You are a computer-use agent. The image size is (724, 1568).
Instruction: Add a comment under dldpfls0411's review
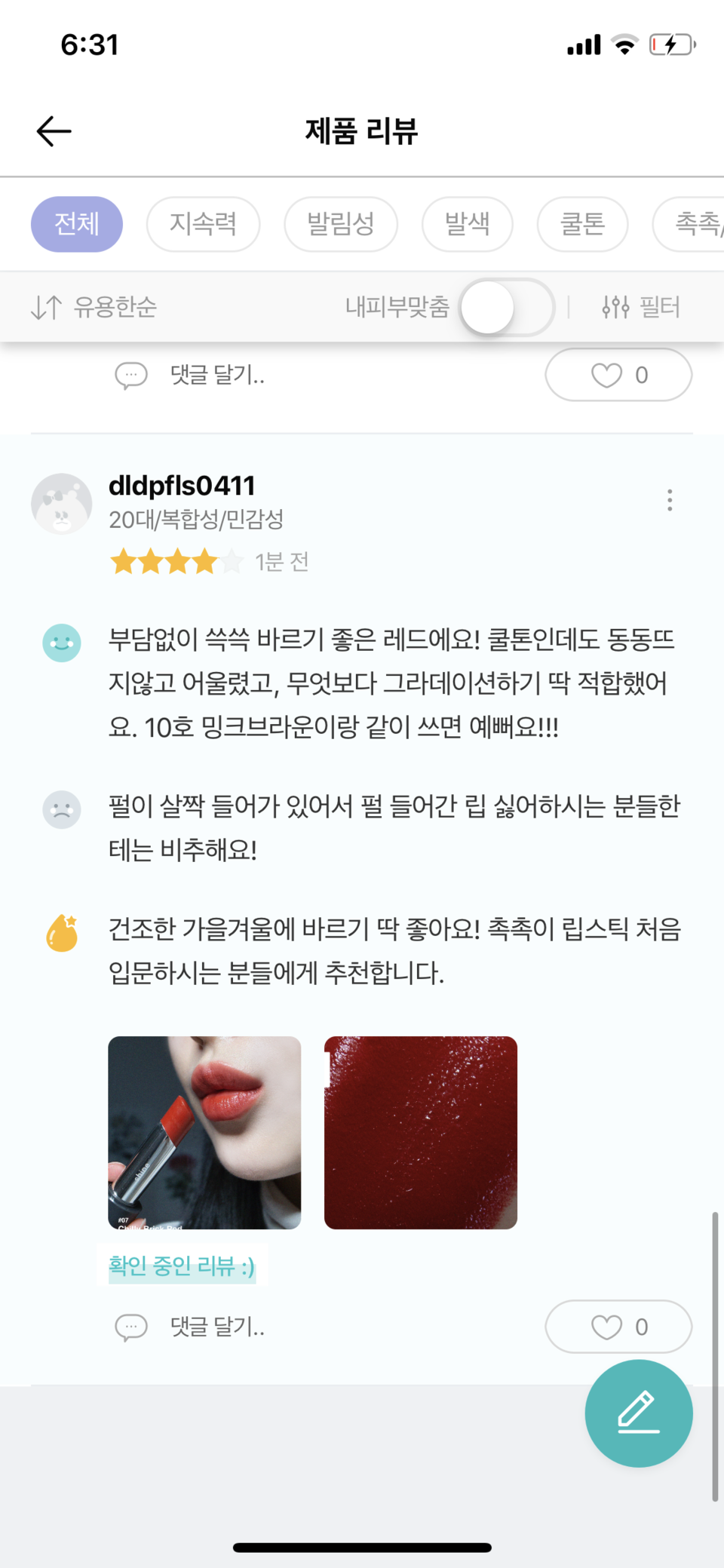coord(190,1327)
